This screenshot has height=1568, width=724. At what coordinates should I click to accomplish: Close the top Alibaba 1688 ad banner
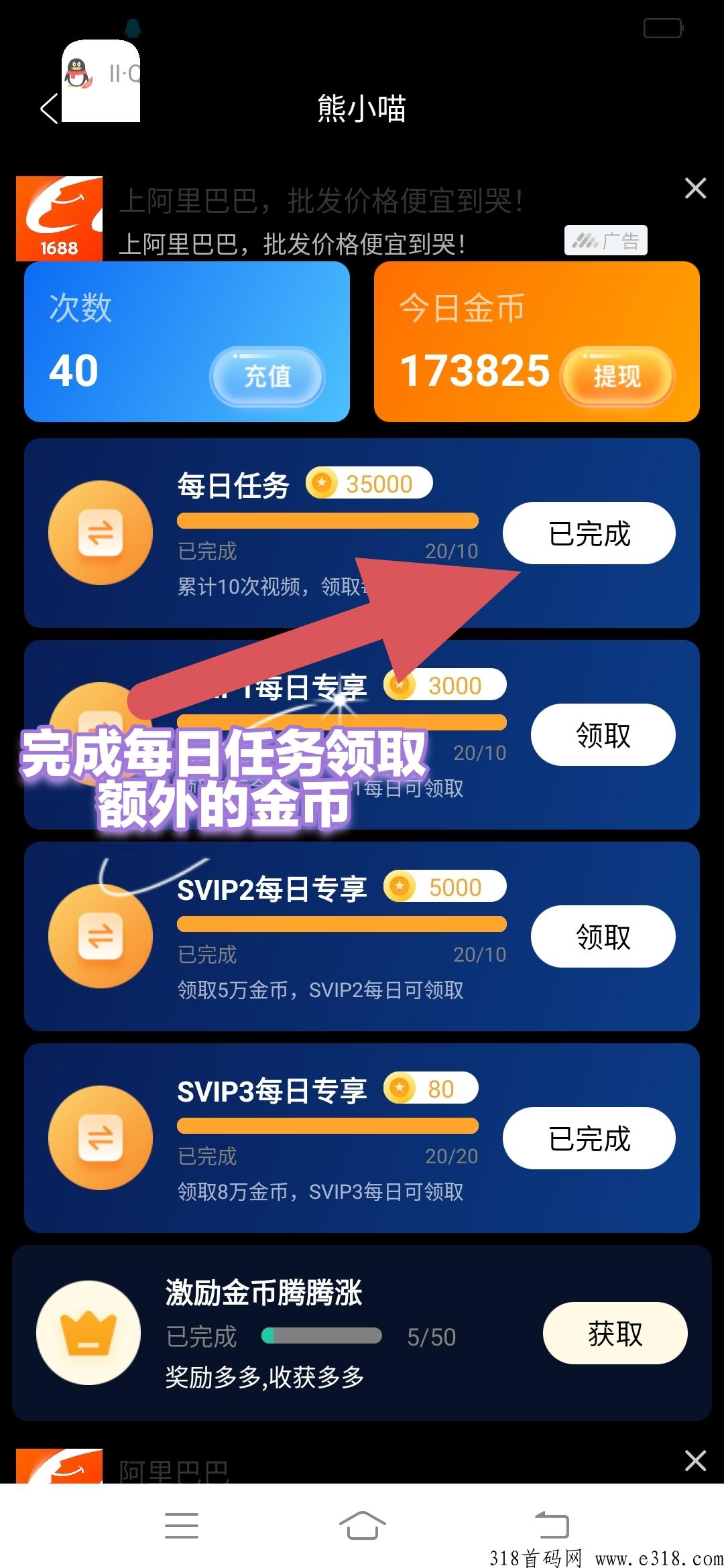coord(695,188)
